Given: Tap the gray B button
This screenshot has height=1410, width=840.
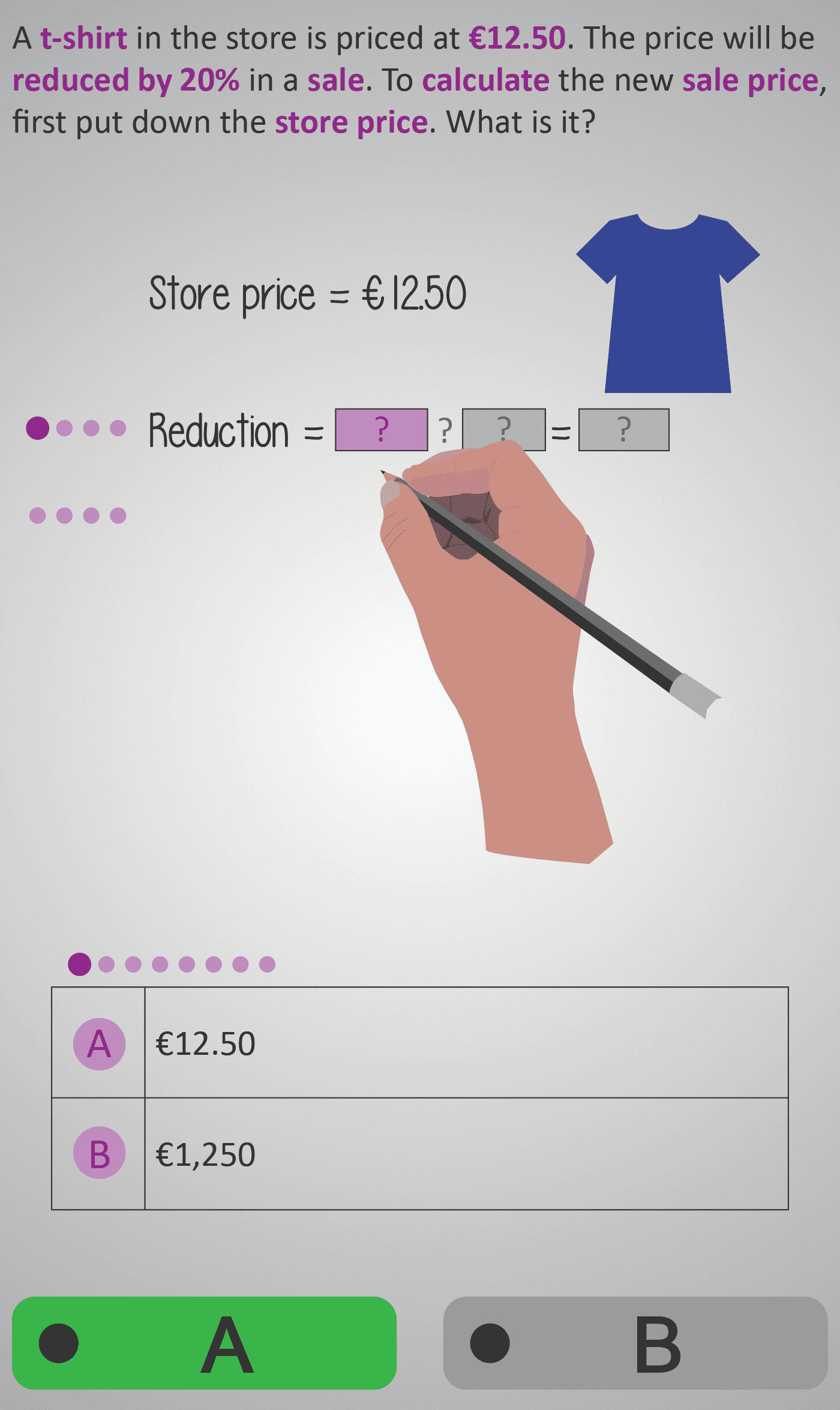Looking at the screenshot, I should (635, 1343).
